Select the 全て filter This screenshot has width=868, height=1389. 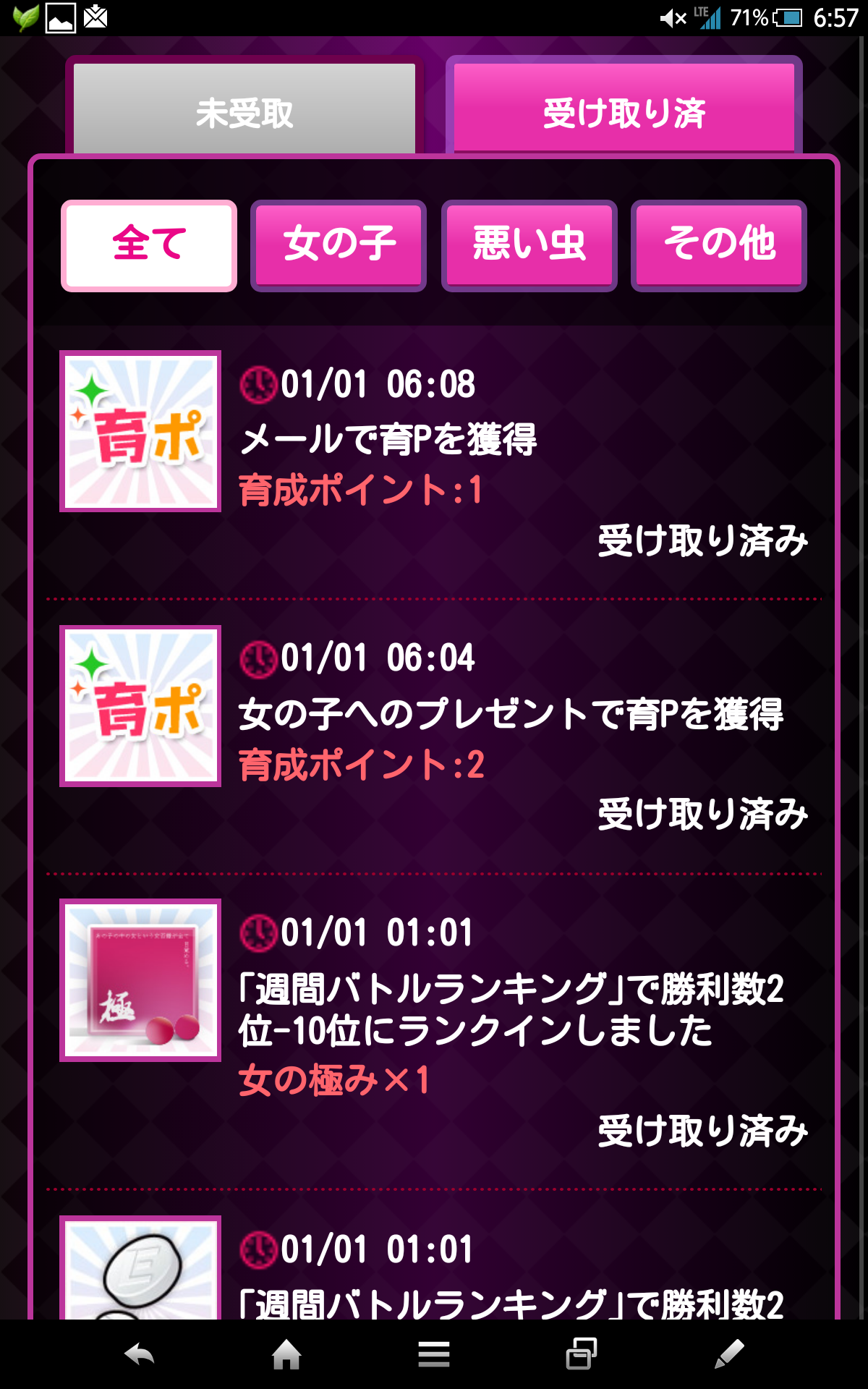149,245
